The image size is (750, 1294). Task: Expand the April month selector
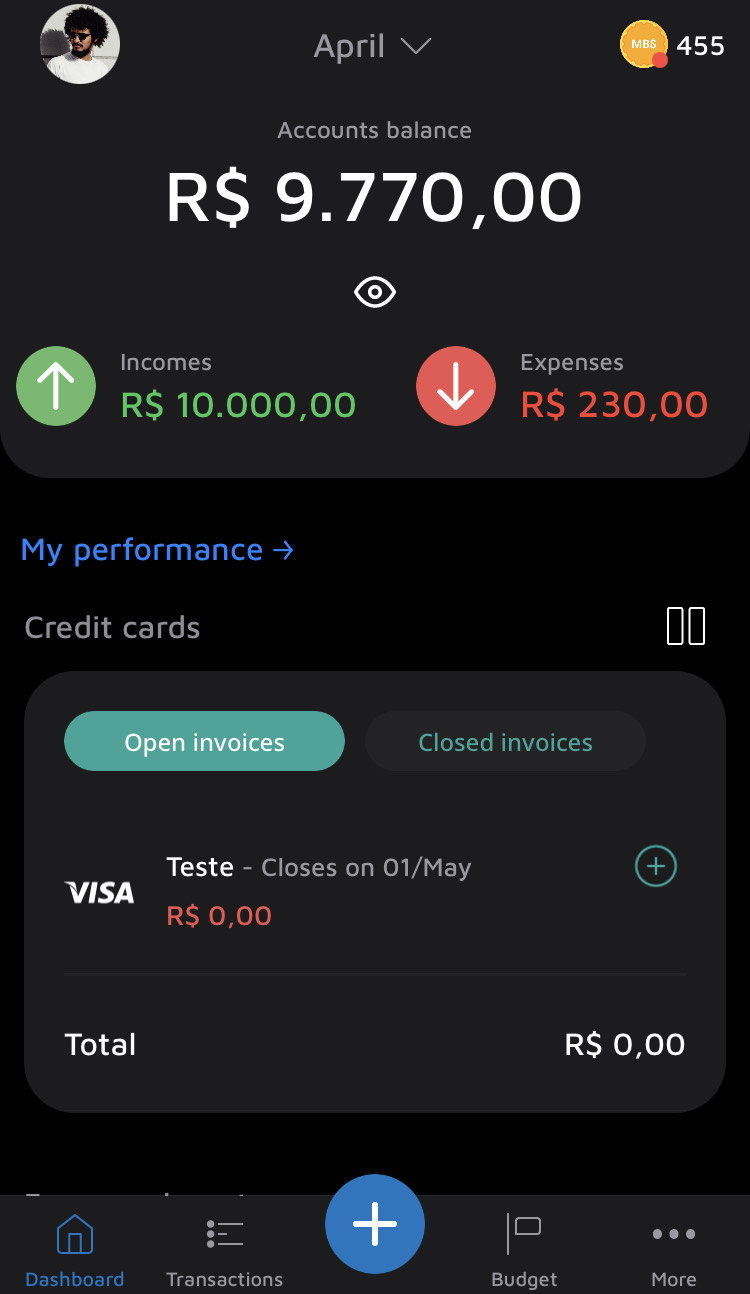pyautogui.click(x=372, y=46)
